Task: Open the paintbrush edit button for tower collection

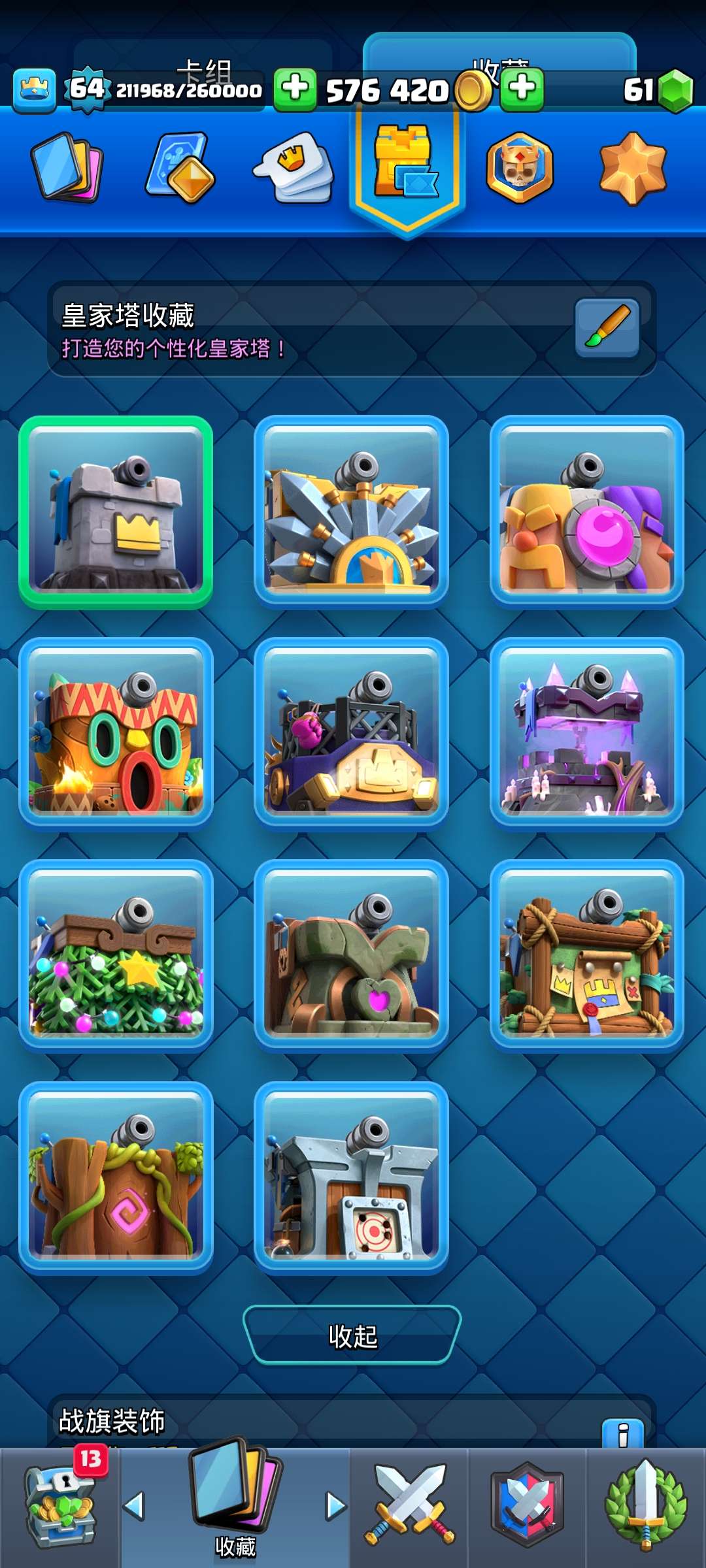Action: pyautogui.click(x=607, y=327)
